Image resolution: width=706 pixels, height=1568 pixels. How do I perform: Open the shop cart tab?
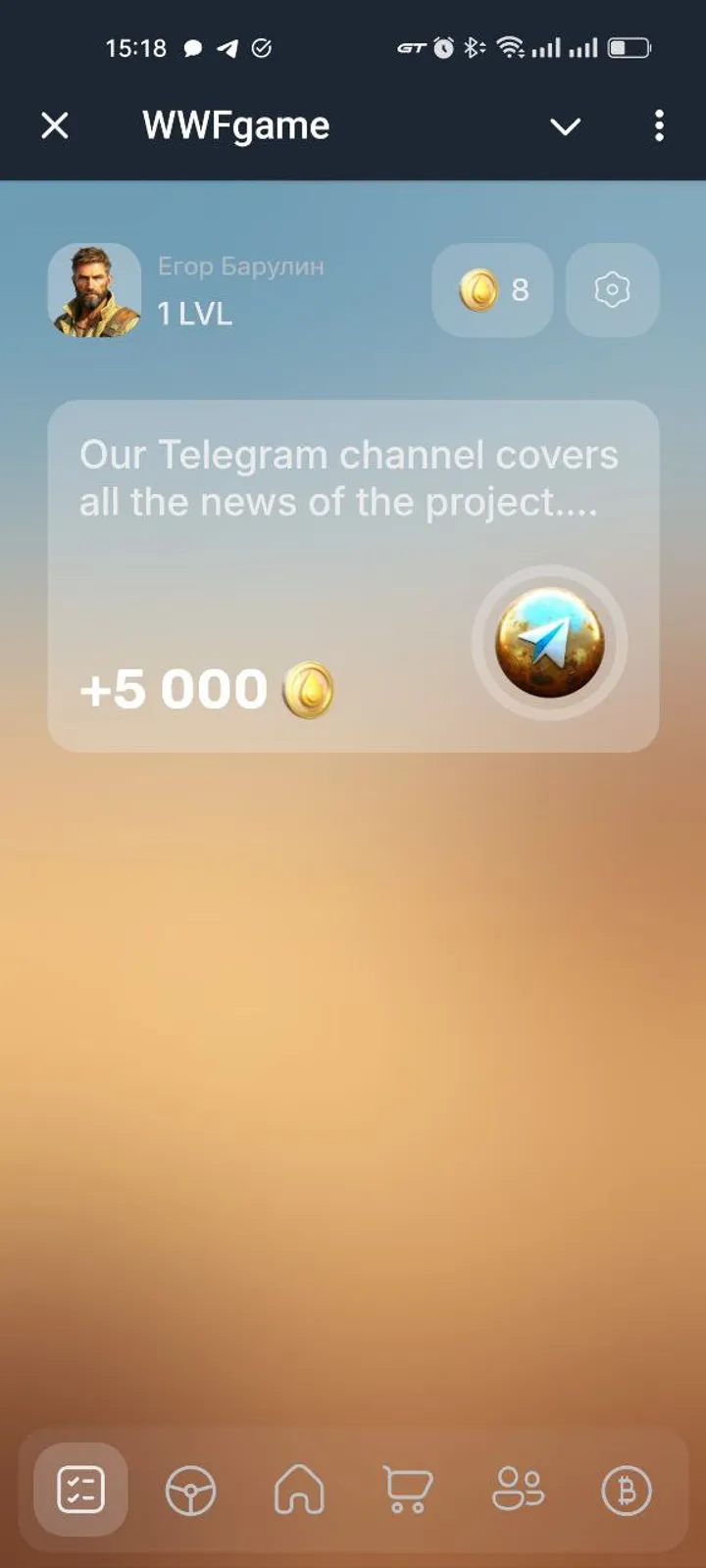[x=407, y=1491]
